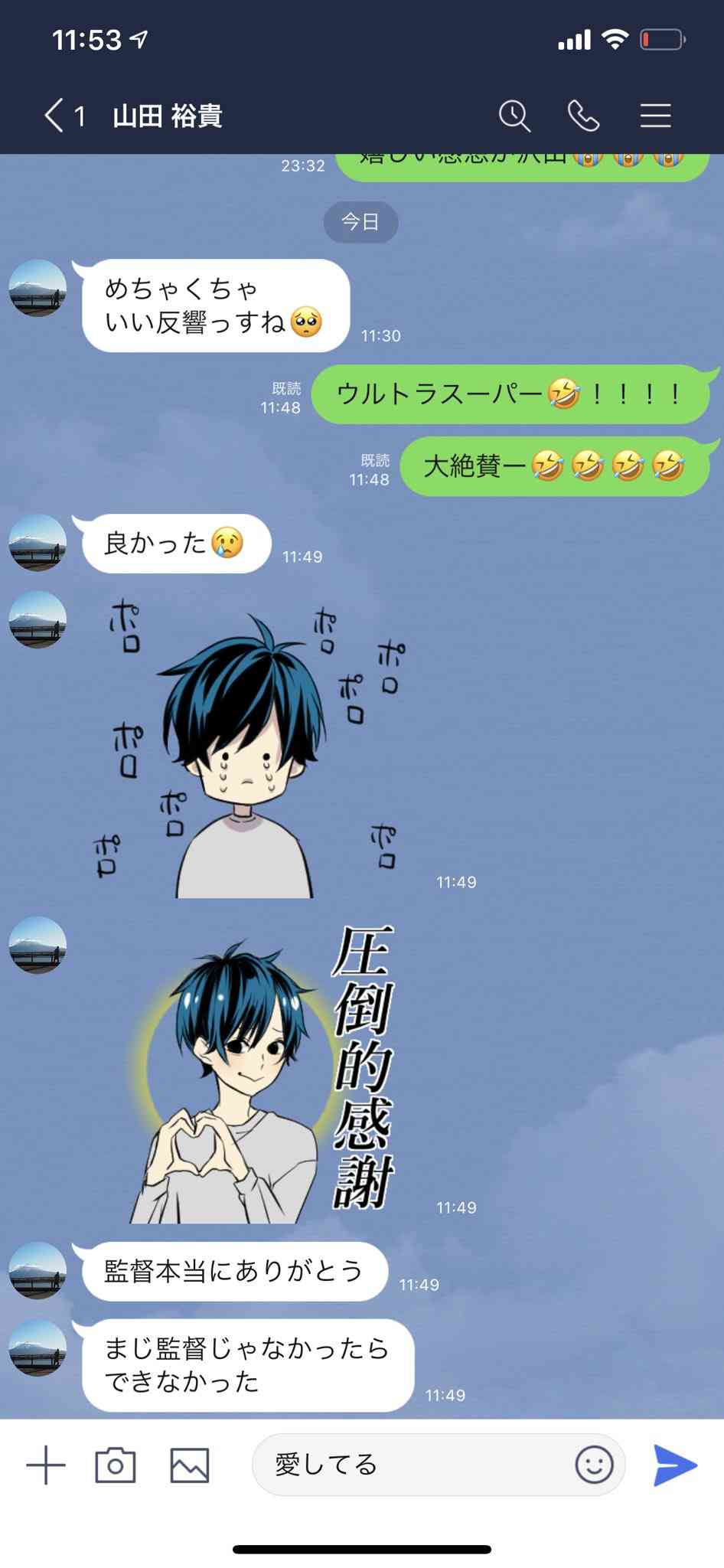Open the chat menu
Viewport: 724px width, 1568px height.
click(x=655, y=116)
